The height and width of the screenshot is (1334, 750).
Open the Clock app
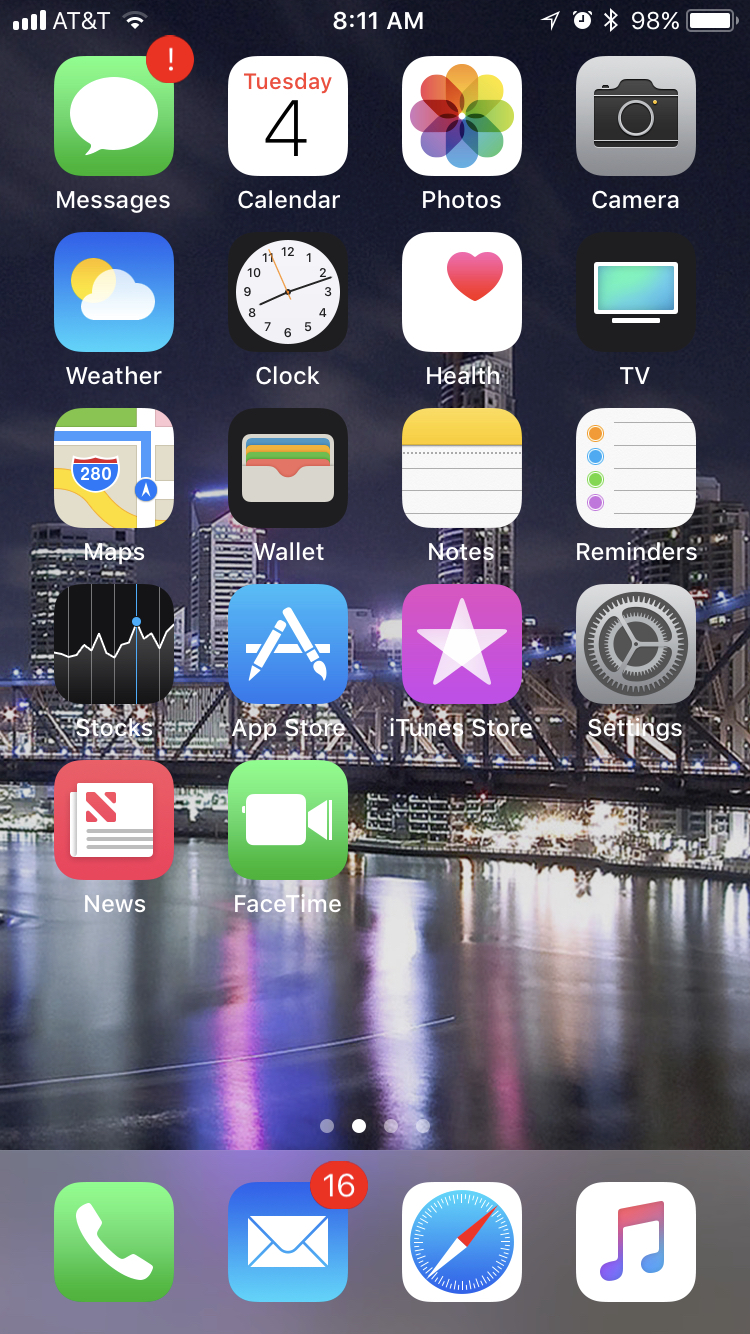[288, 292]
